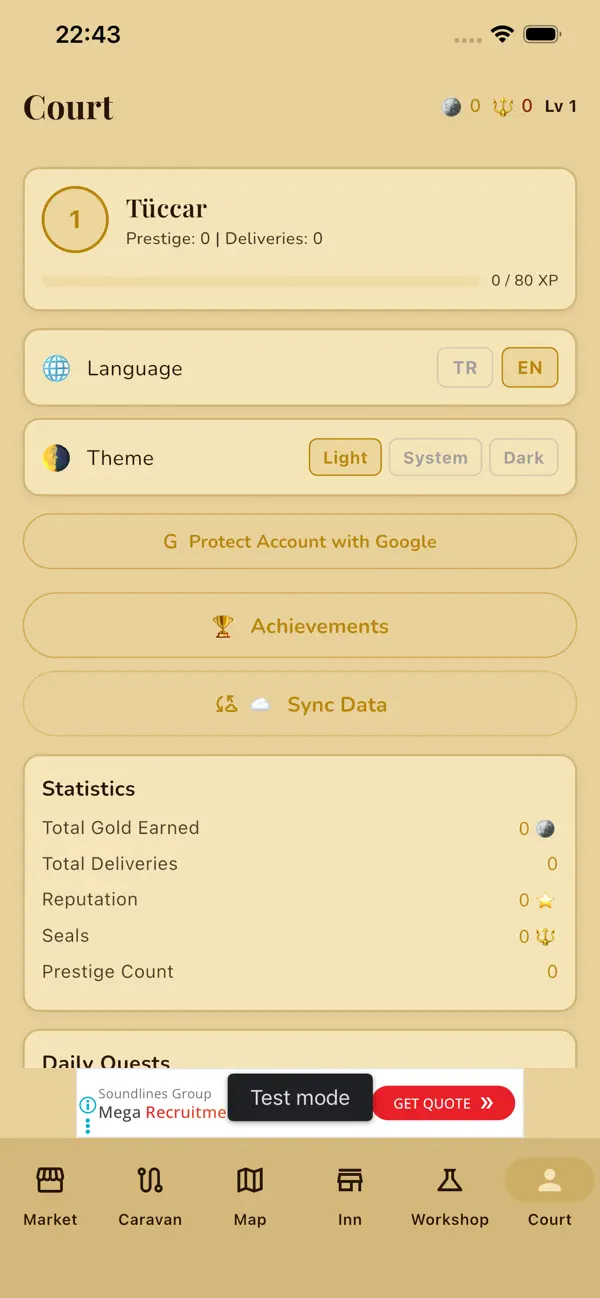Open the ad info icon
600x1298 pixels.
88,1106
